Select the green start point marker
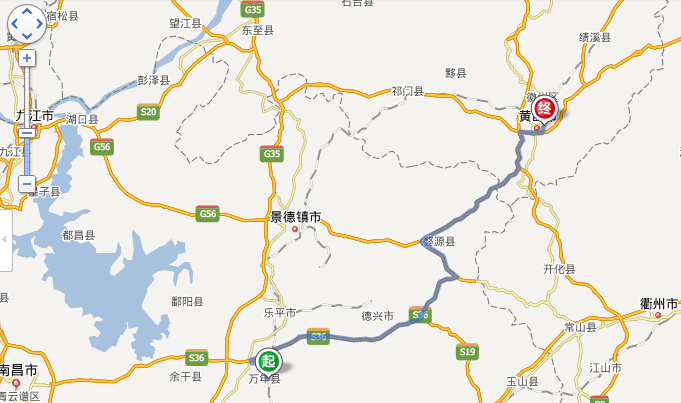The image size is (681, 403). click(267, 360)
